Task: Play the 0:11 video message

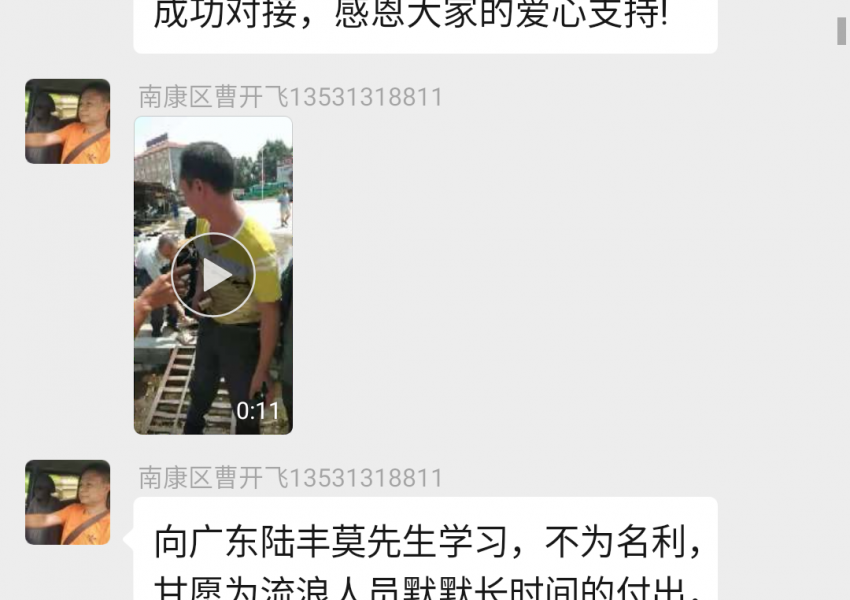Action: [213, 275]
